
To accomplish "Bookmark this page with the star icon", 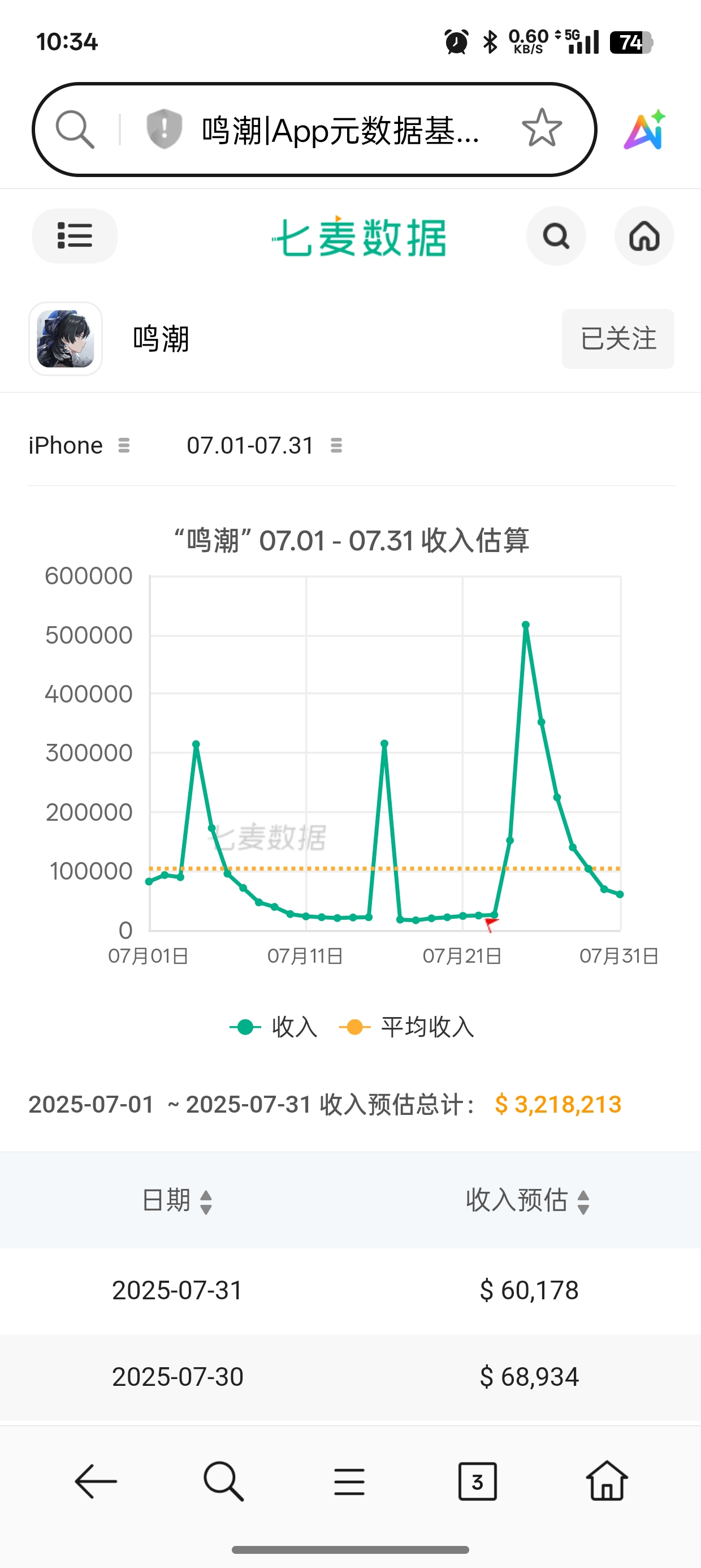I will pos(542,128).
